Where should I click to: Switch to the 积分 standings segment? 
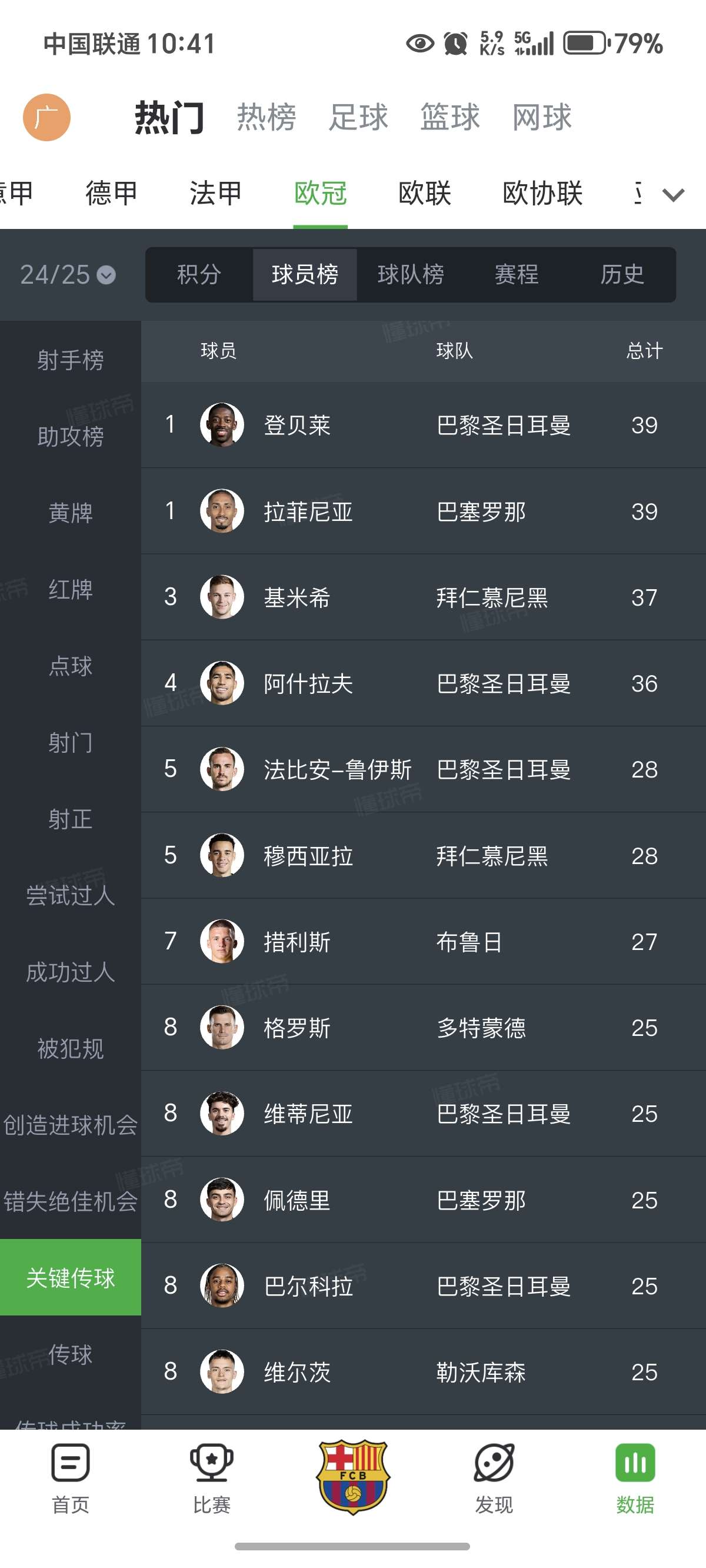(198, 274)
